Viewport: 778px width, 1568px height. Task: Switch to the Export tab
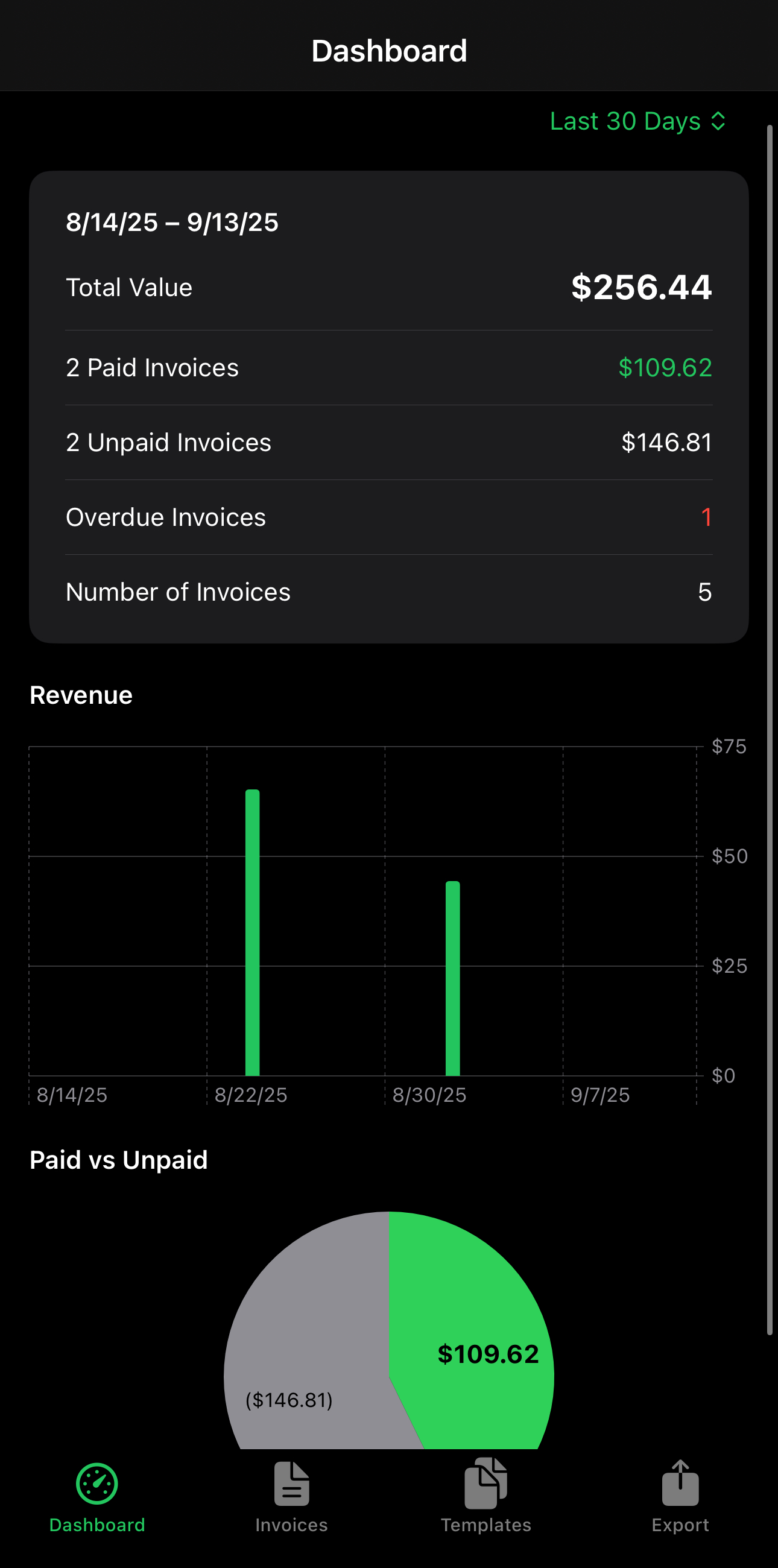click(x=678, y=1497)
